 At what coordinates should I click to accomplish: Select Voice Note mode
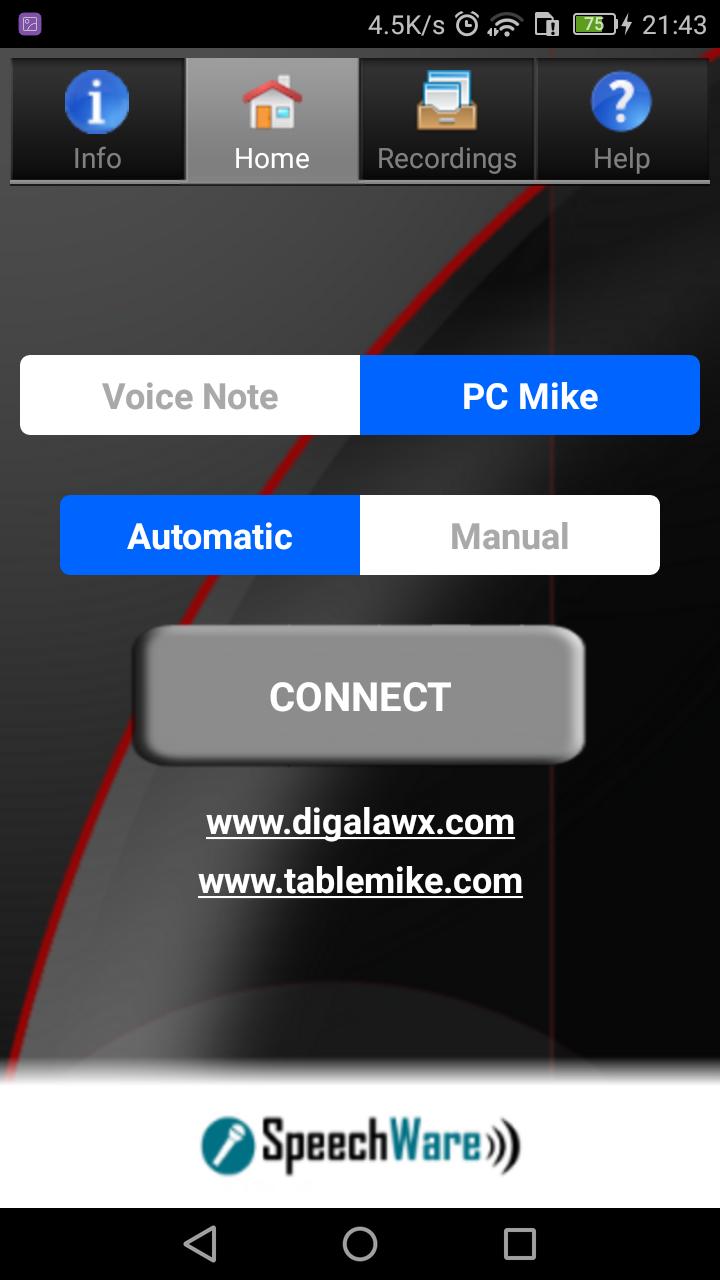[x=190, y=396]
